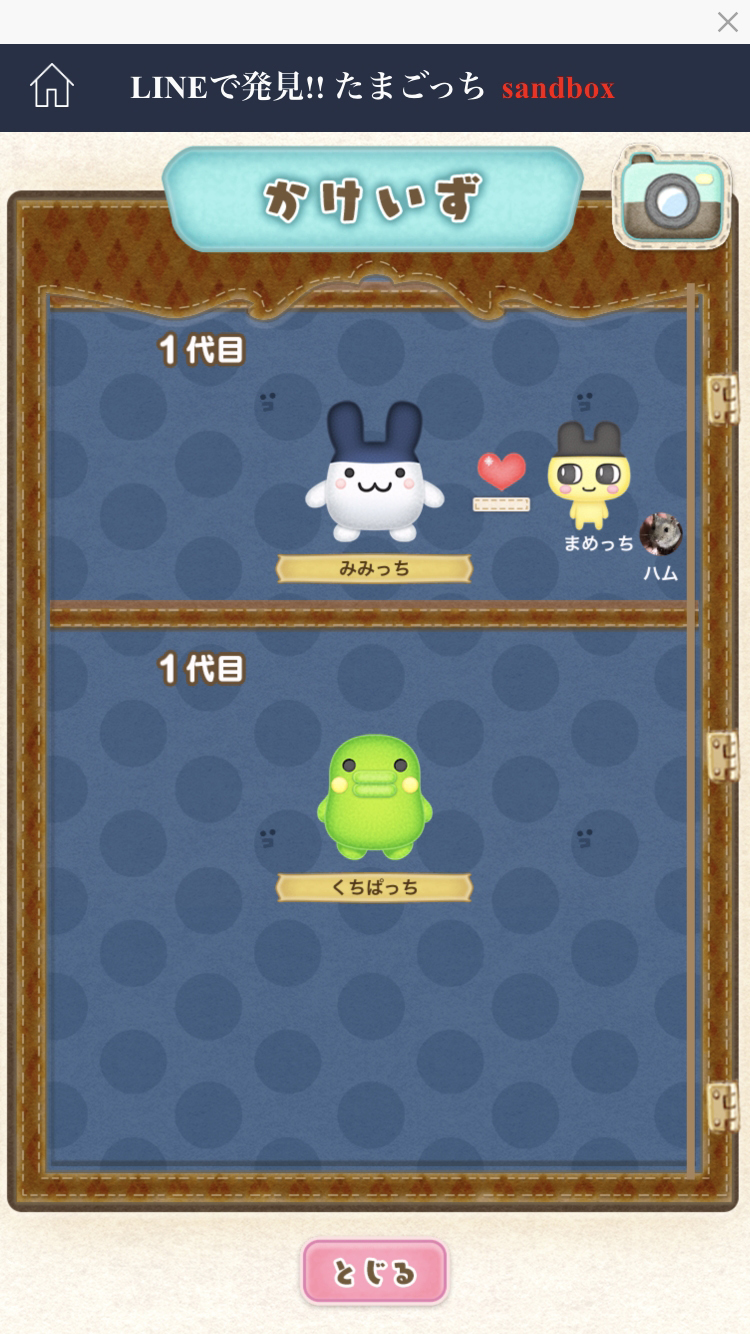Select the くちぱっち character
This screenshot has height=1334, width=750.
[x=375, y=797]
